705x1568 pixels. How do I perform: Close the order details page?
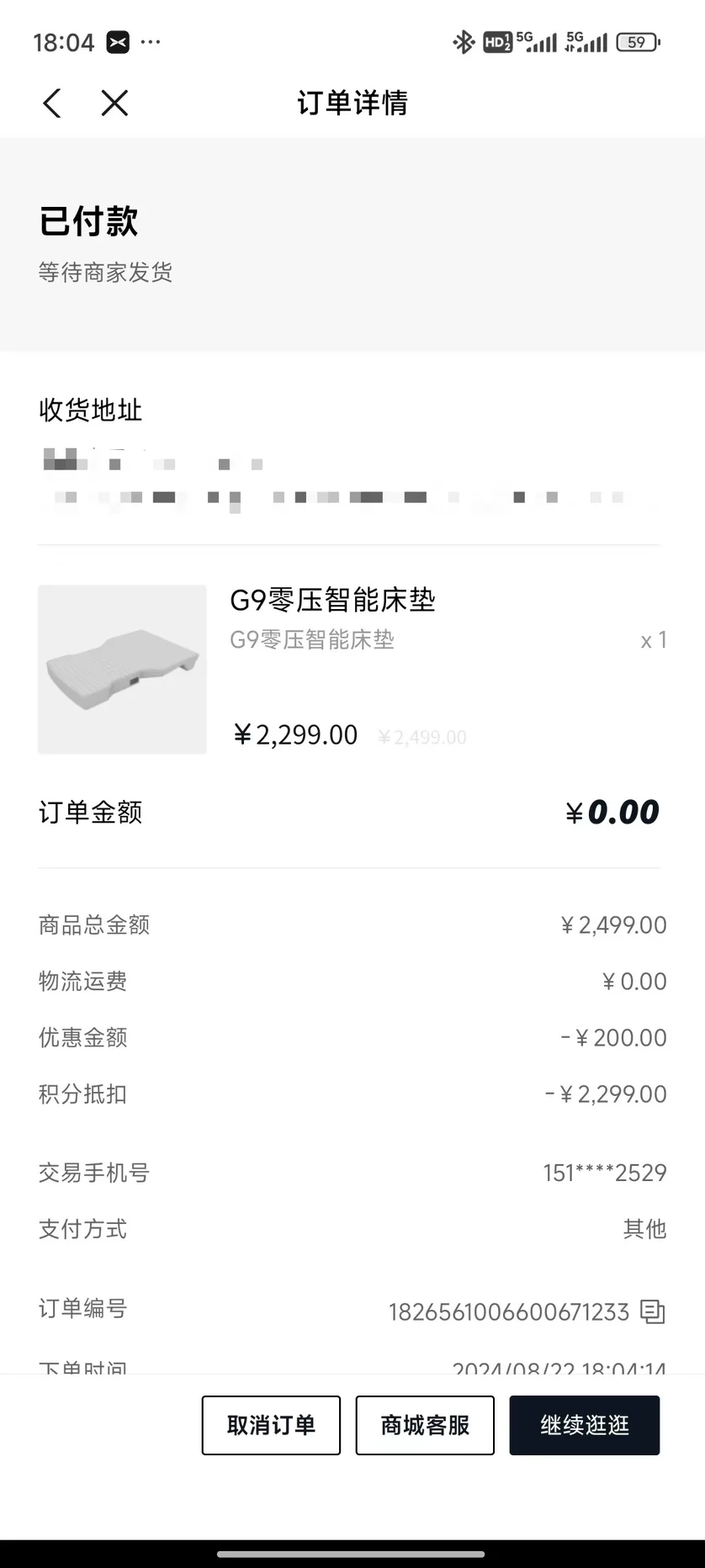(x=114, y=103)
